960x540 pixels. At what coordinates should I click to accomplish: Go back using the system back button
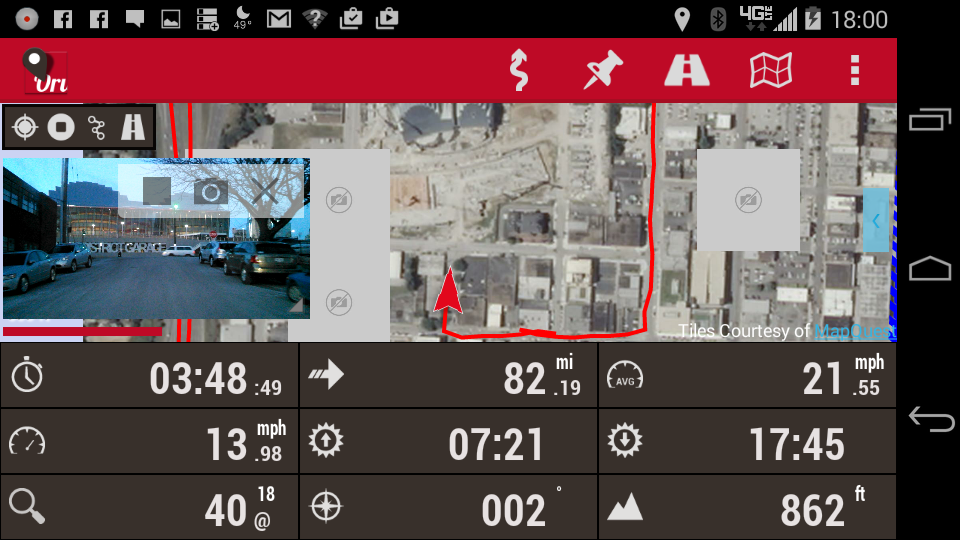click(x=930, y=419)
